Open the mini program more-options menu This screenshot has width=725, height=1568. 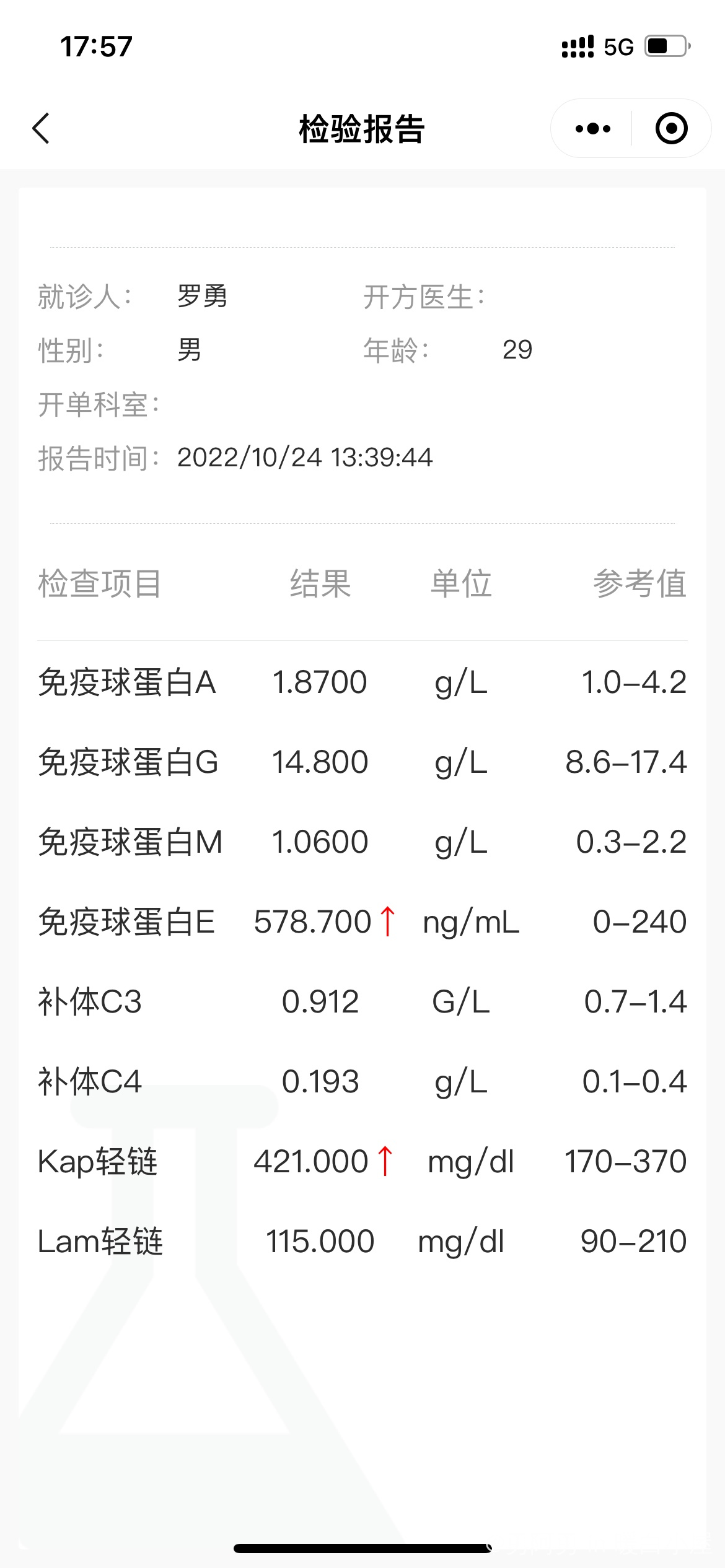click(592, 129)
